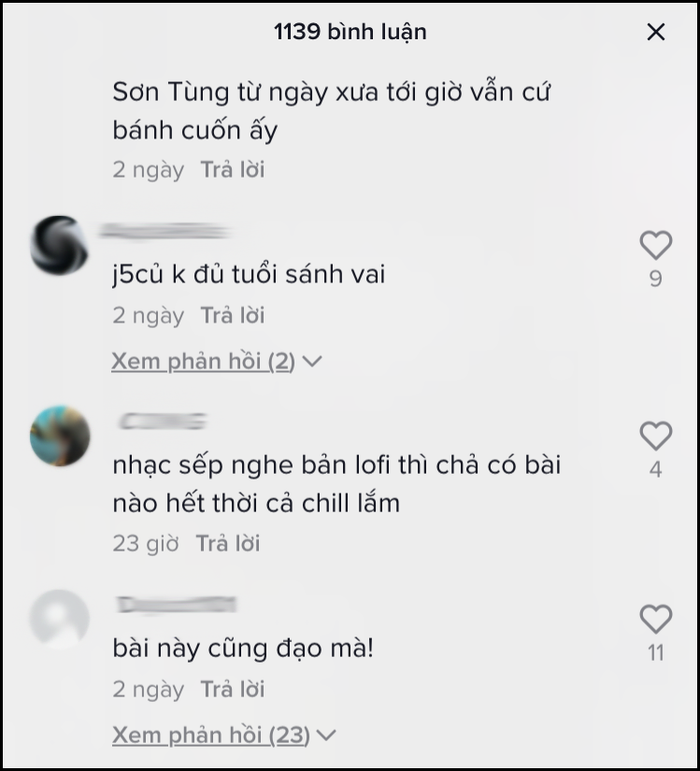The height and width of the screenshot is (771, 700).
Task: Expand Xem phản hồi (2) replies
Action: pyautogui.click(x=216, y=361)
